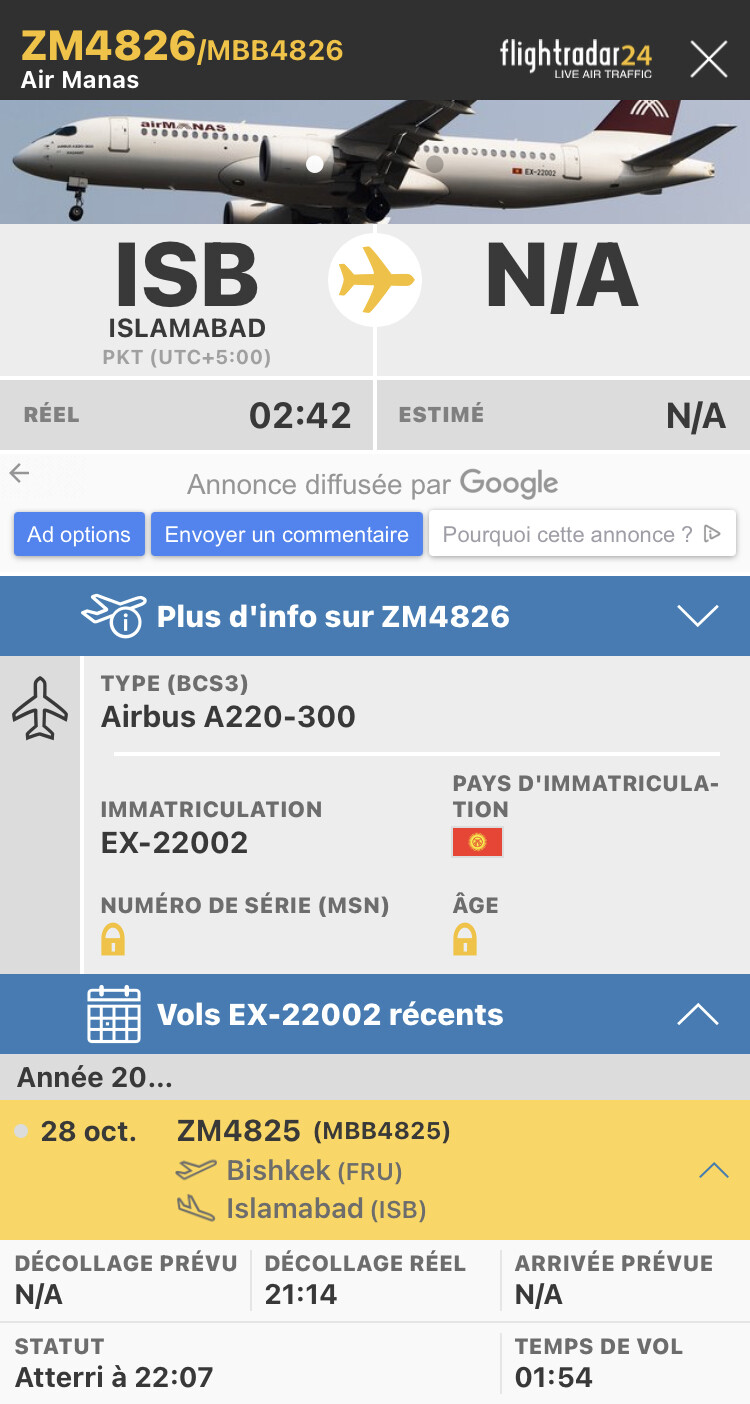Viewport: 750px width, 1404px height.
Task: Collapse the 28 oct. ZM4825 flight row
Action: click(x=713, y=1170)
